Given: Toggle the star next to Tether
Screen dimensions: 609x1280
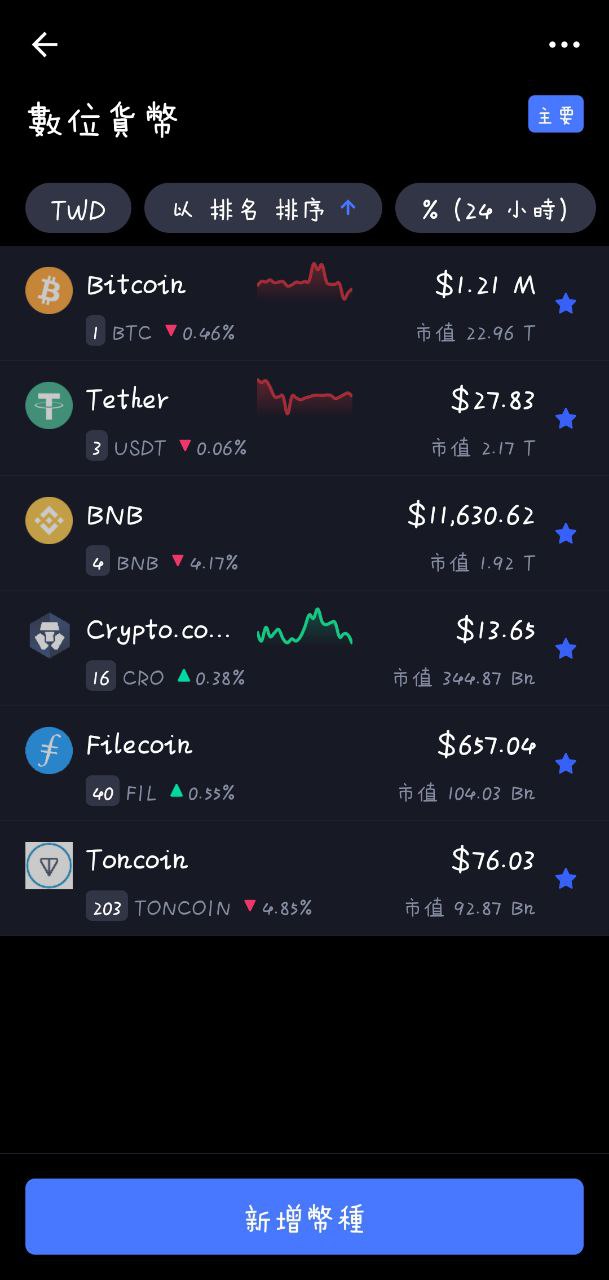Looking at the screenshot, I should tap(566, 419).
